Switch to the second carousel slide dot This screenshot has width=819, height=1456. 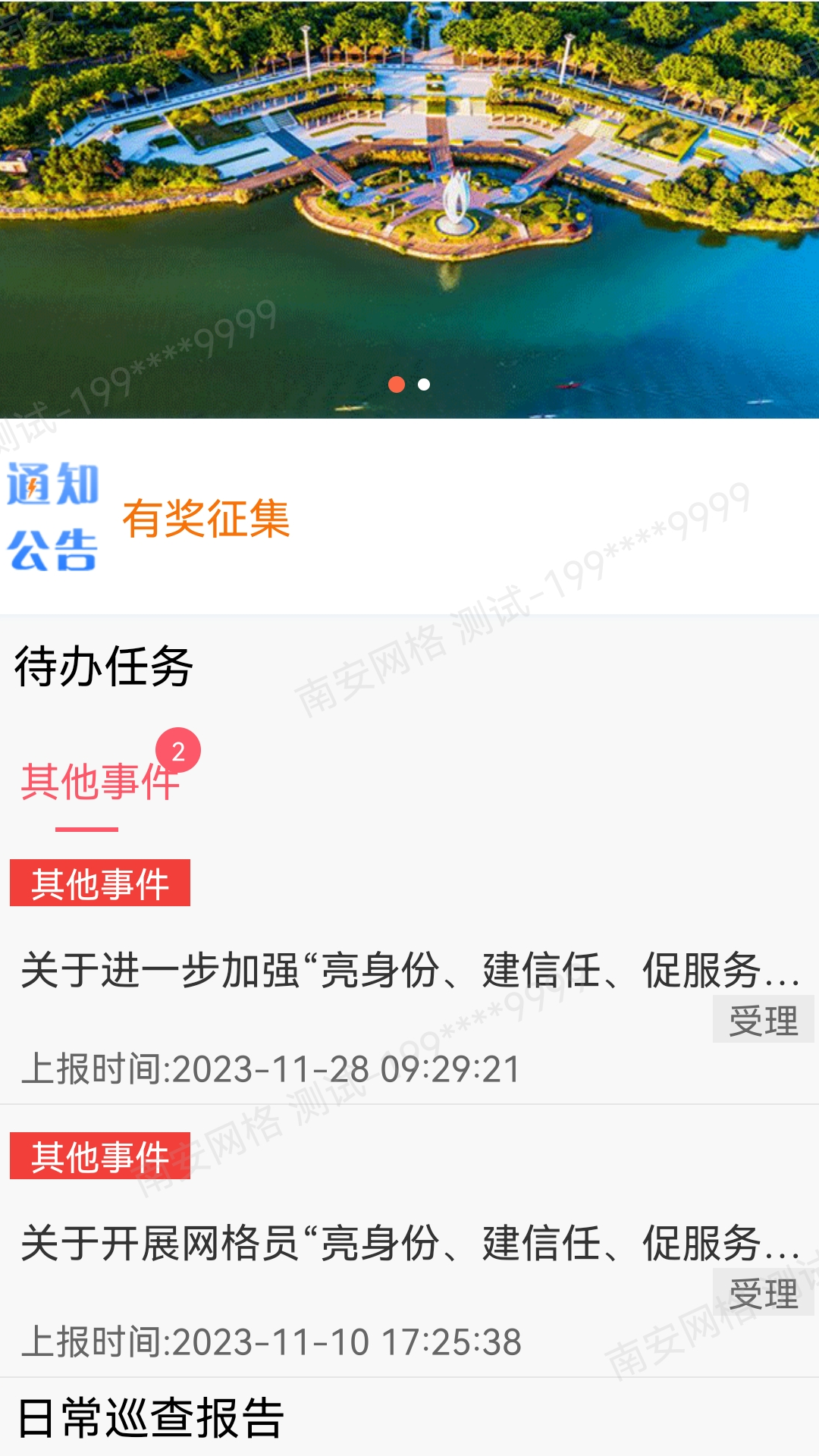[425, 385]
